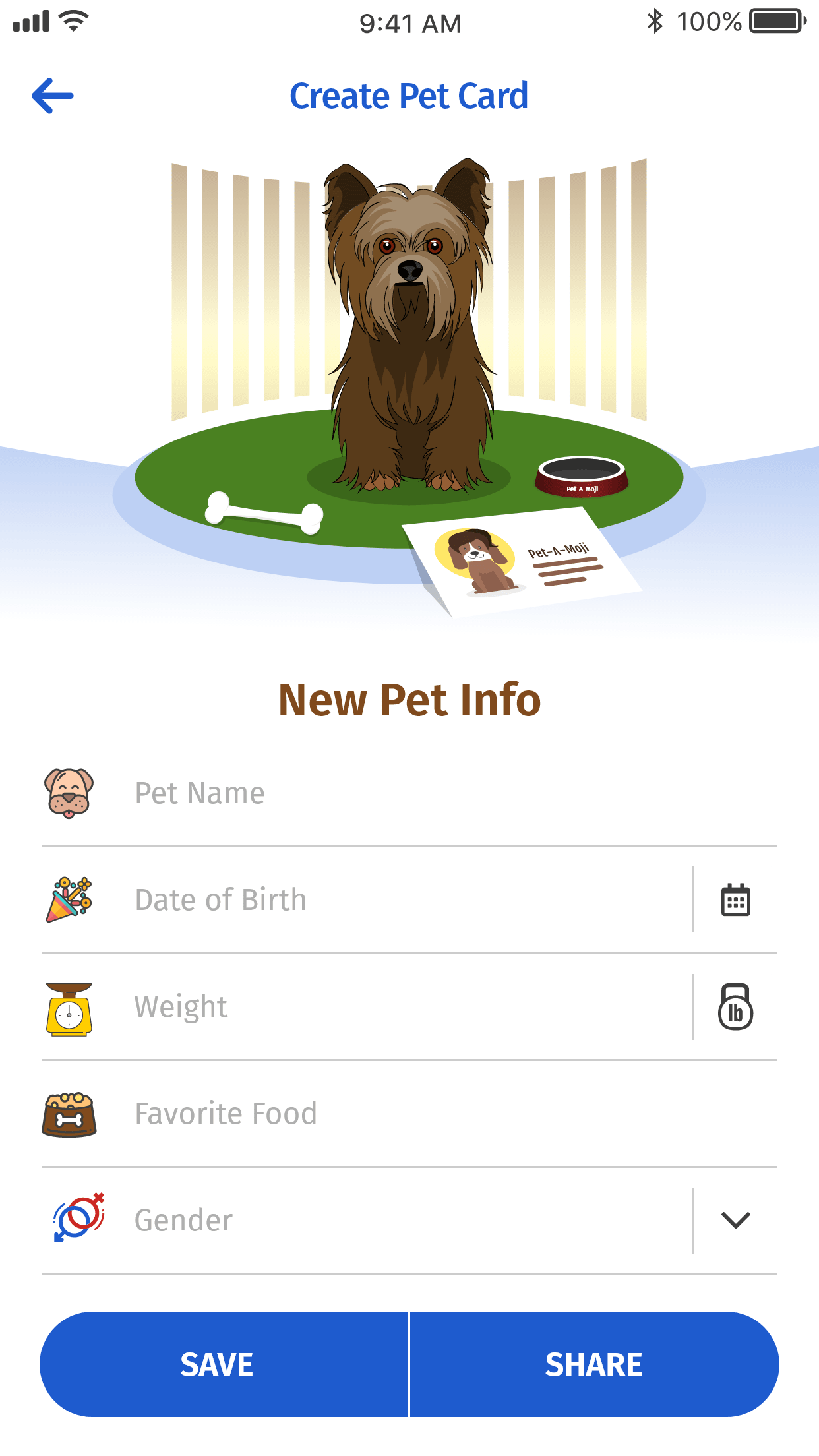Share the pet card
The height and width of the screenshot is (1456, 819).
point(594,1364)
